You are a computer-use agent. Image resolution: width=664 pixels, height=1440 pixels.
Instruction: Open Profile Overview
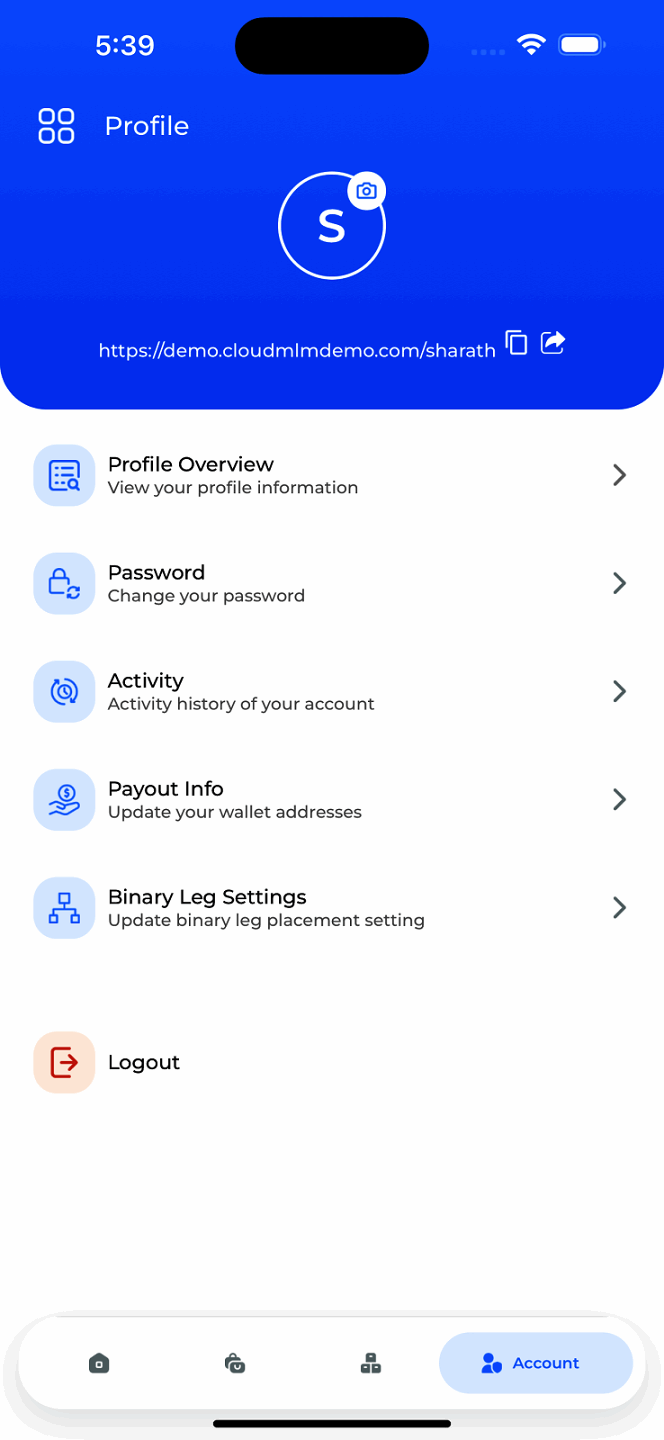[x=331, y=475]
